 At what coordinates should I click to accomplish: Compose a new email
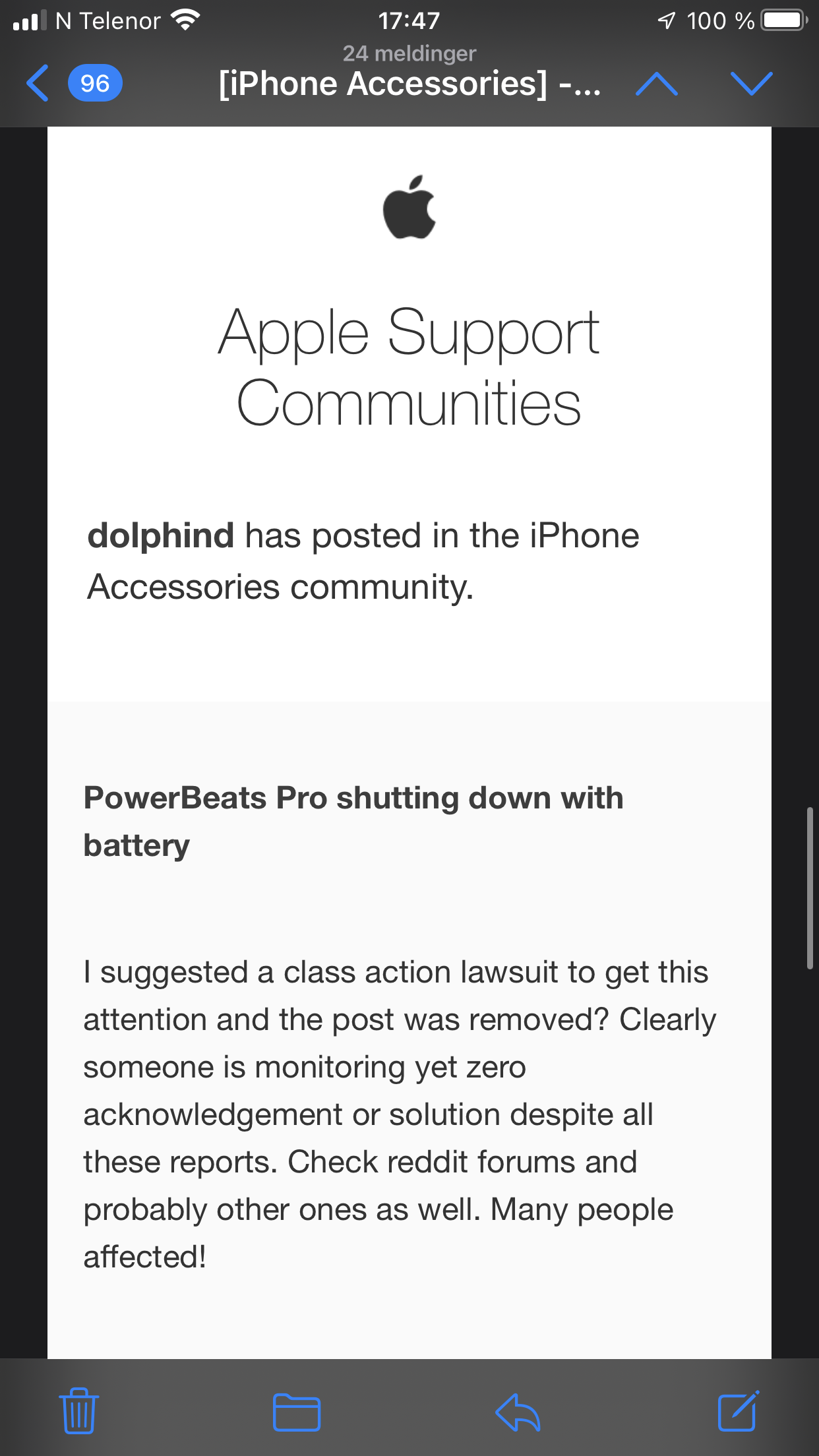point(738,1411)
